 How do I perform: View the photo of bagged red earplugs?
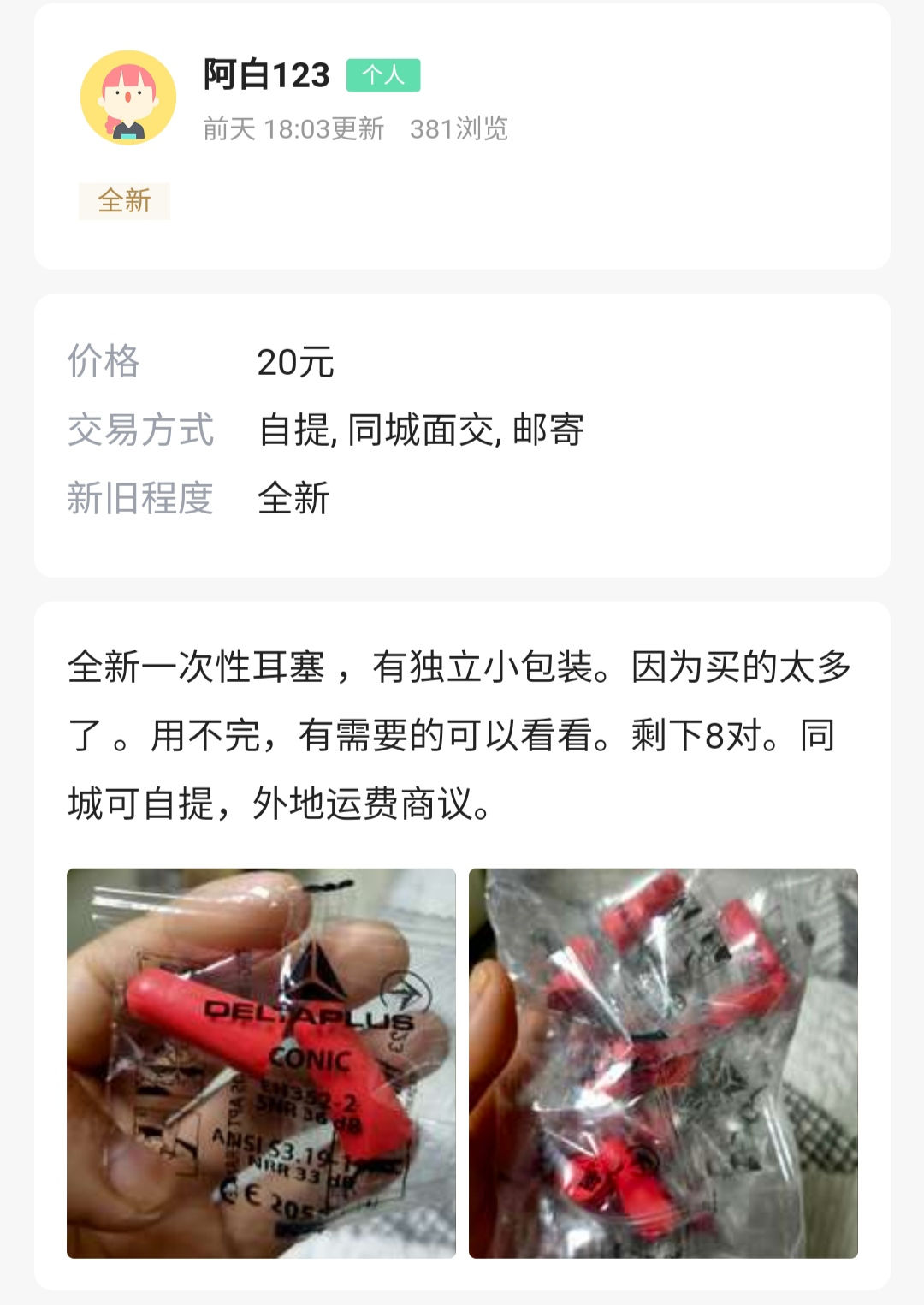point(663,1063)
